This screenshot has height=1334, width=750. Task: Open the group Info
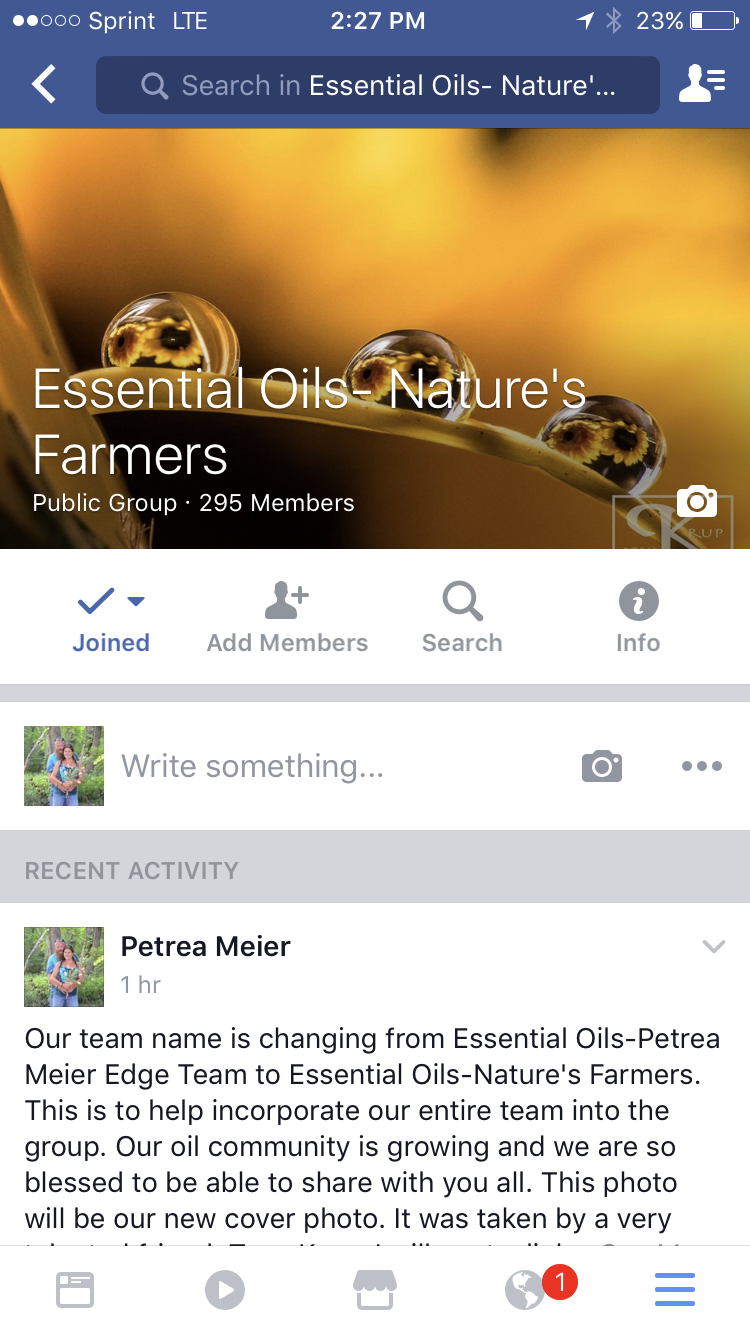638,620
